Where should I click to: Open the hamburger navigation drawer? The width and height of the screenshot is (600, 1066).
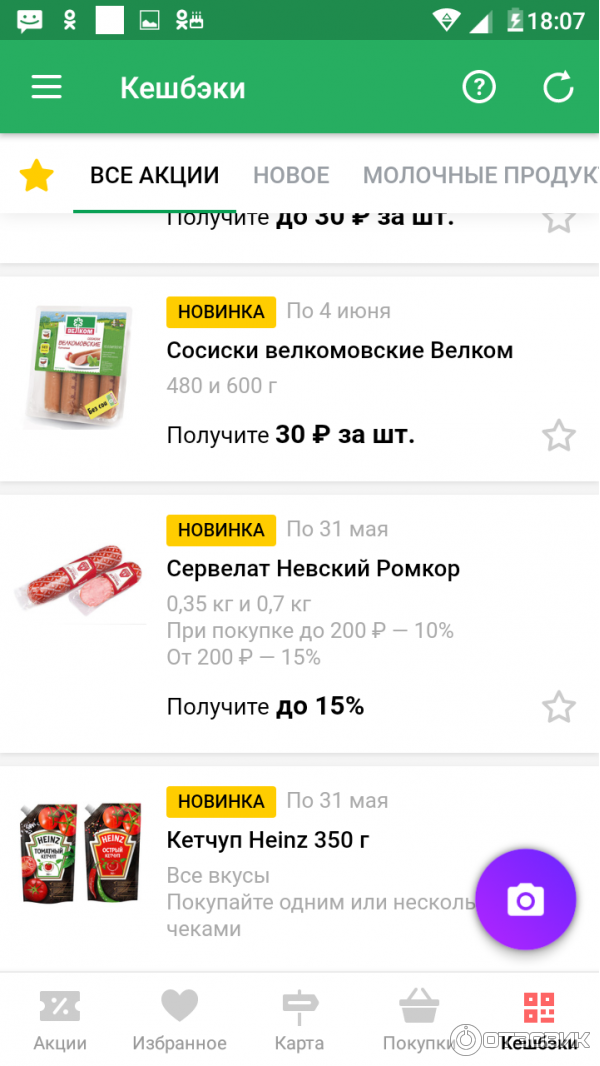point(46,88)
